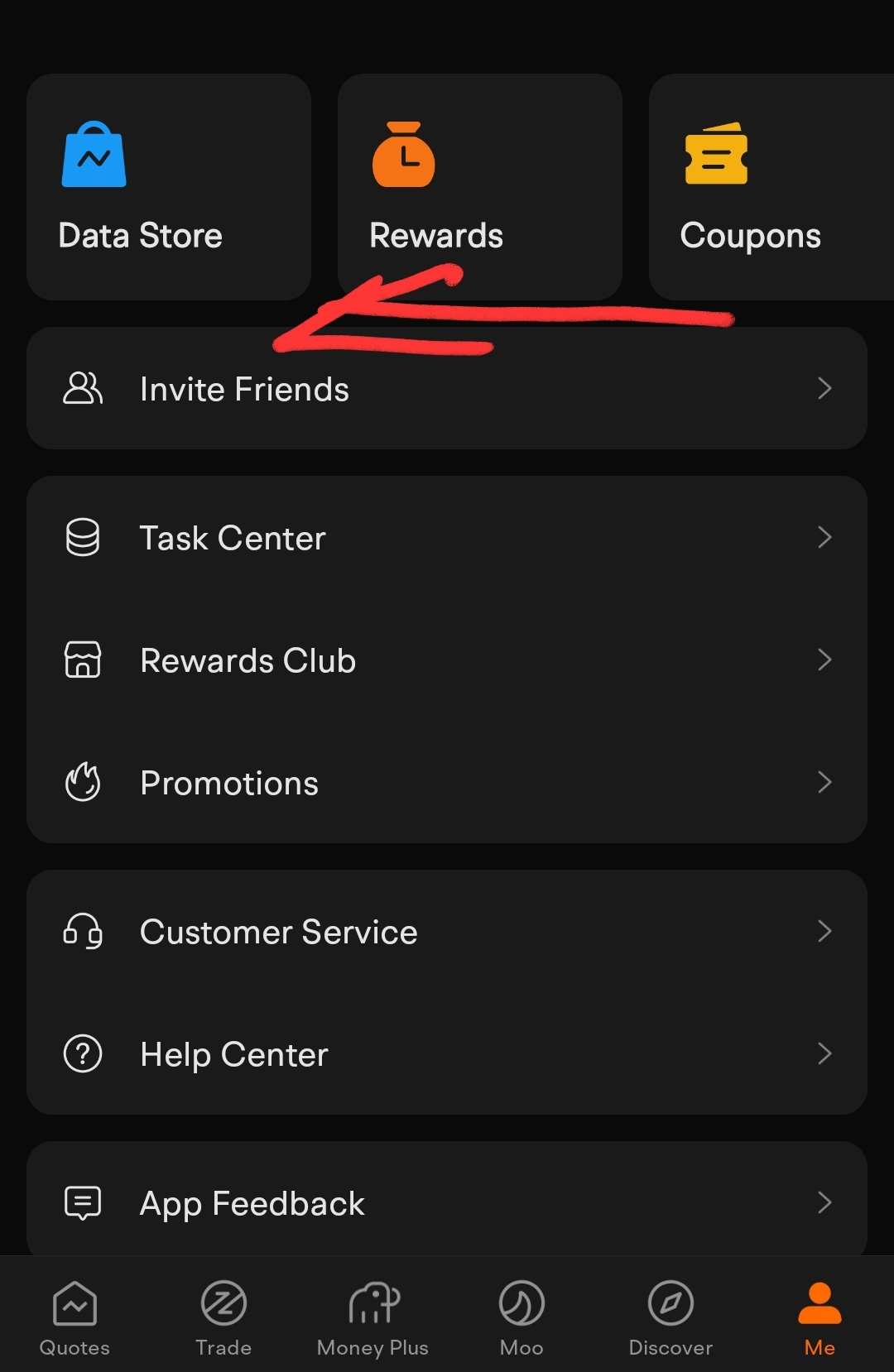View Promotions
The width and height of the screenshot is (894, 1372).
447,783
